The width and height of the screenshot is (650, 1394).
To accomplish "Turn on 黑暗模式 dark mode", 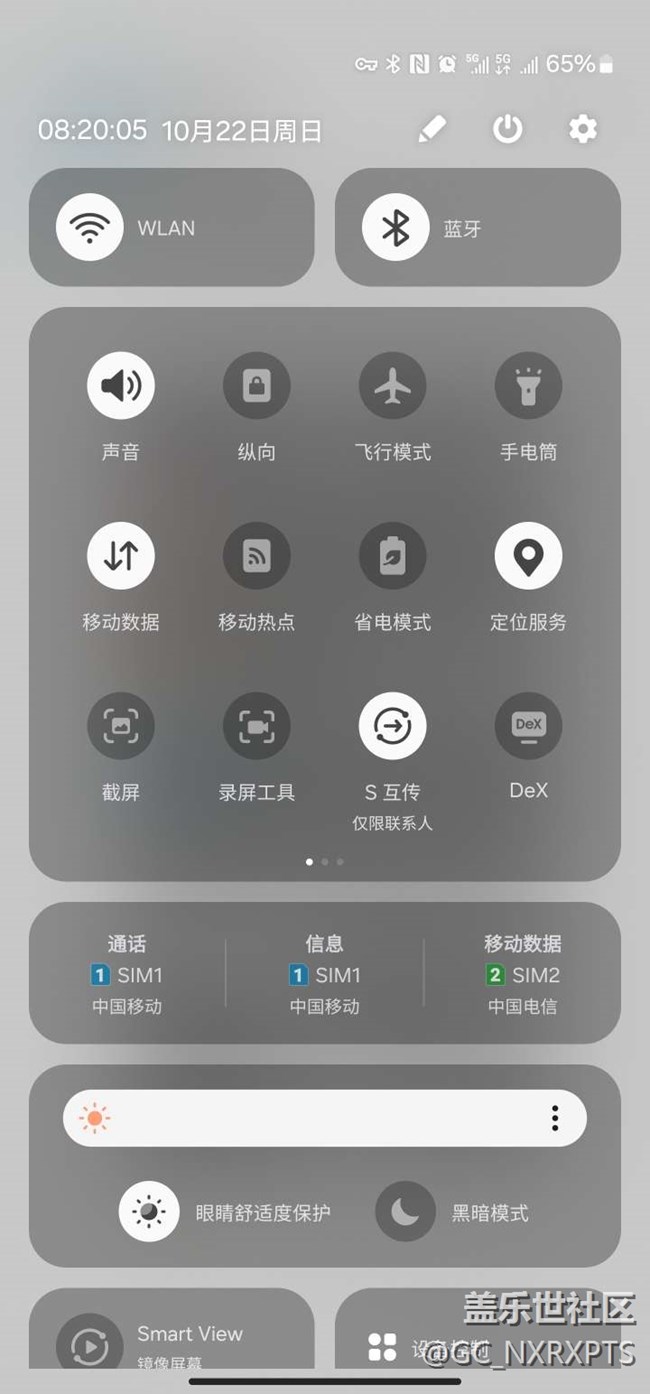I will pos(405,1212).
